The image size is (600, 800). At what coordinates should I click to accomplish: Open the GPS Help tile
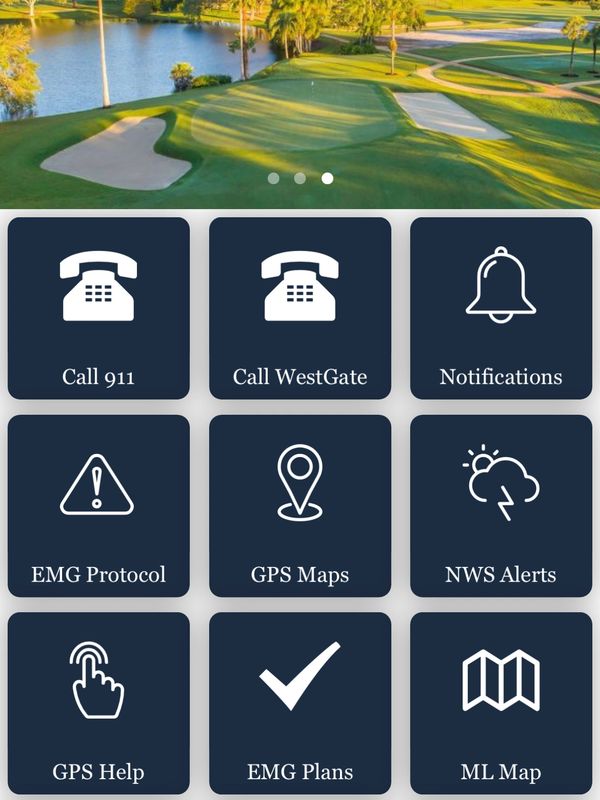tap(98, 703)
